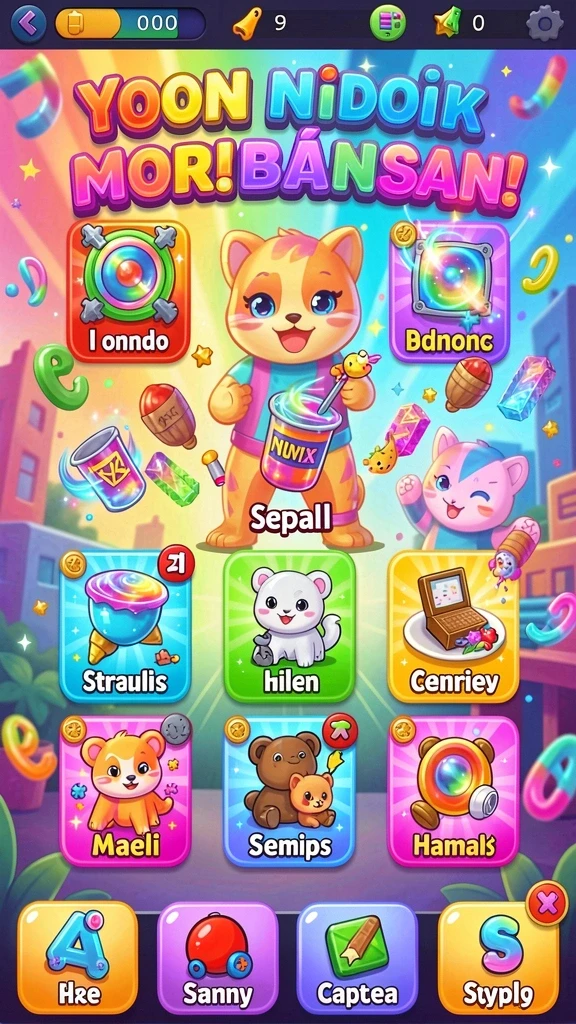Image resolution: width=576 pixels, height=1024 pixels.
Task: Open the Hamals card
Action: 454,791
